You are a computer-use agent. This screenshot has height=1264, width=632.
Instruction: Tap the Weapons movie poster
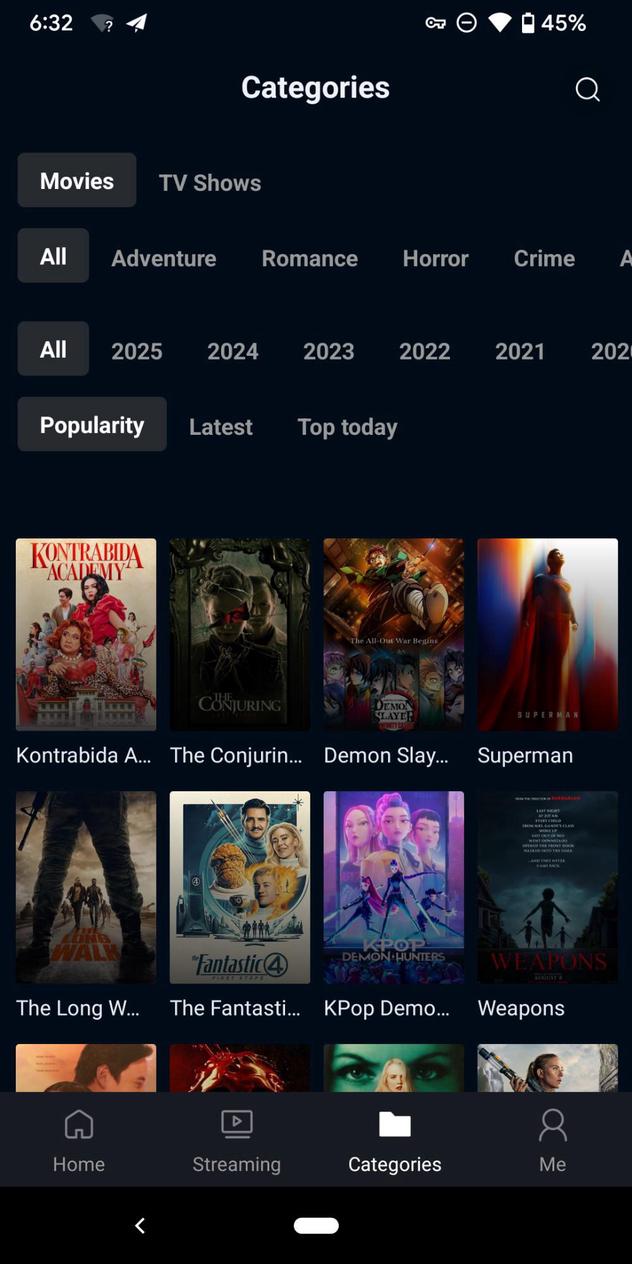(x=548, y=887)
